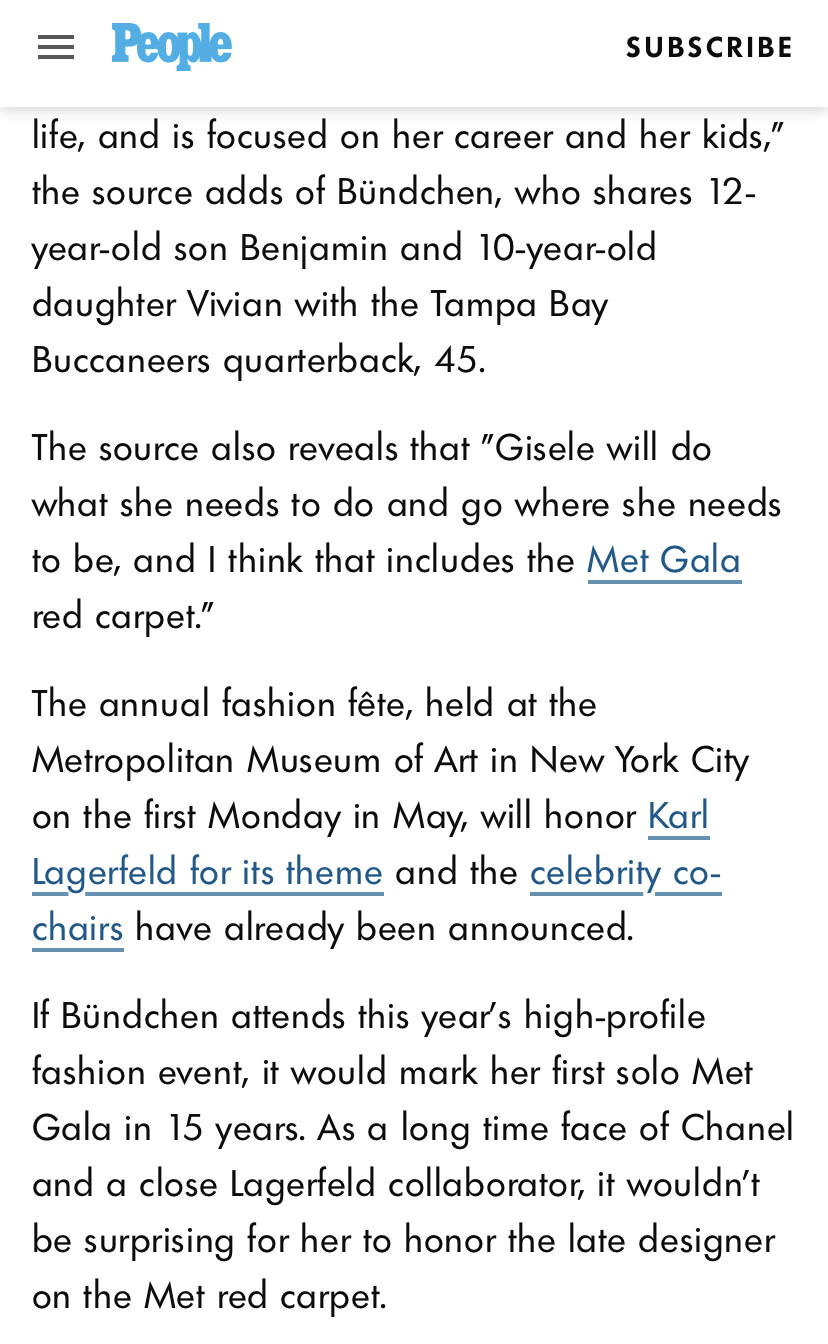Open the Karl Lagerfeld for its theme link
The image size is (828, 1344).
coord(208,872)
